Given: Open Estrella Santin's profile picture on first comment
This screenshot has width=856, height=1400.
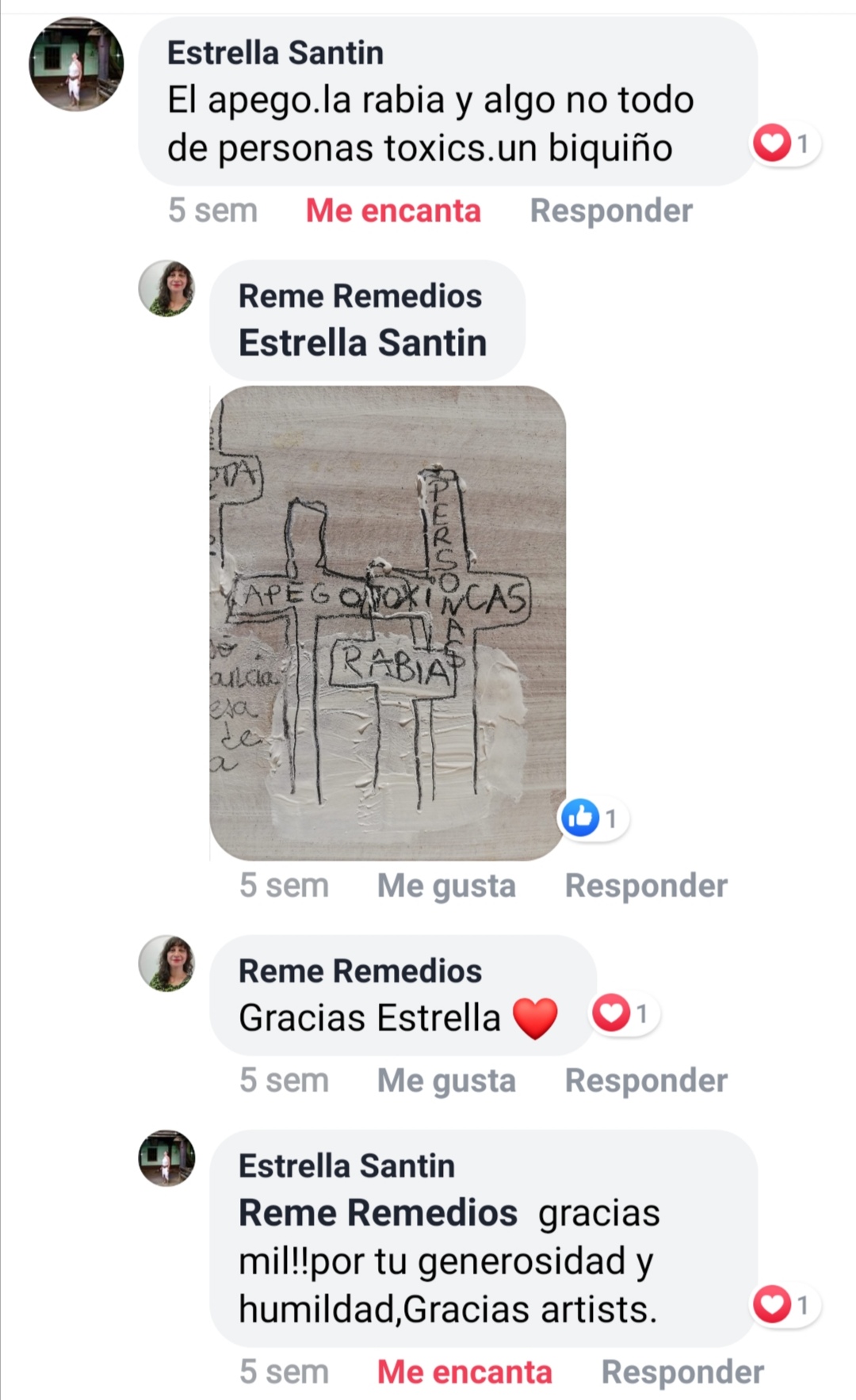Looking at the screenshot, I should [x=76, y=64].
